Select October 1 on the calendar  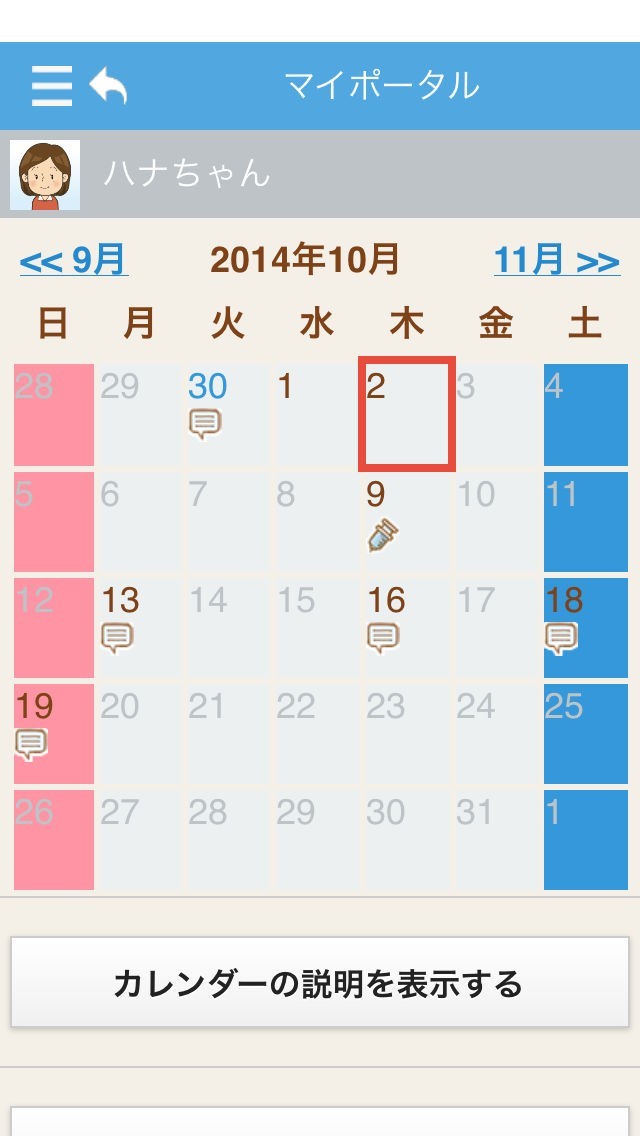[x=317, y=414]
